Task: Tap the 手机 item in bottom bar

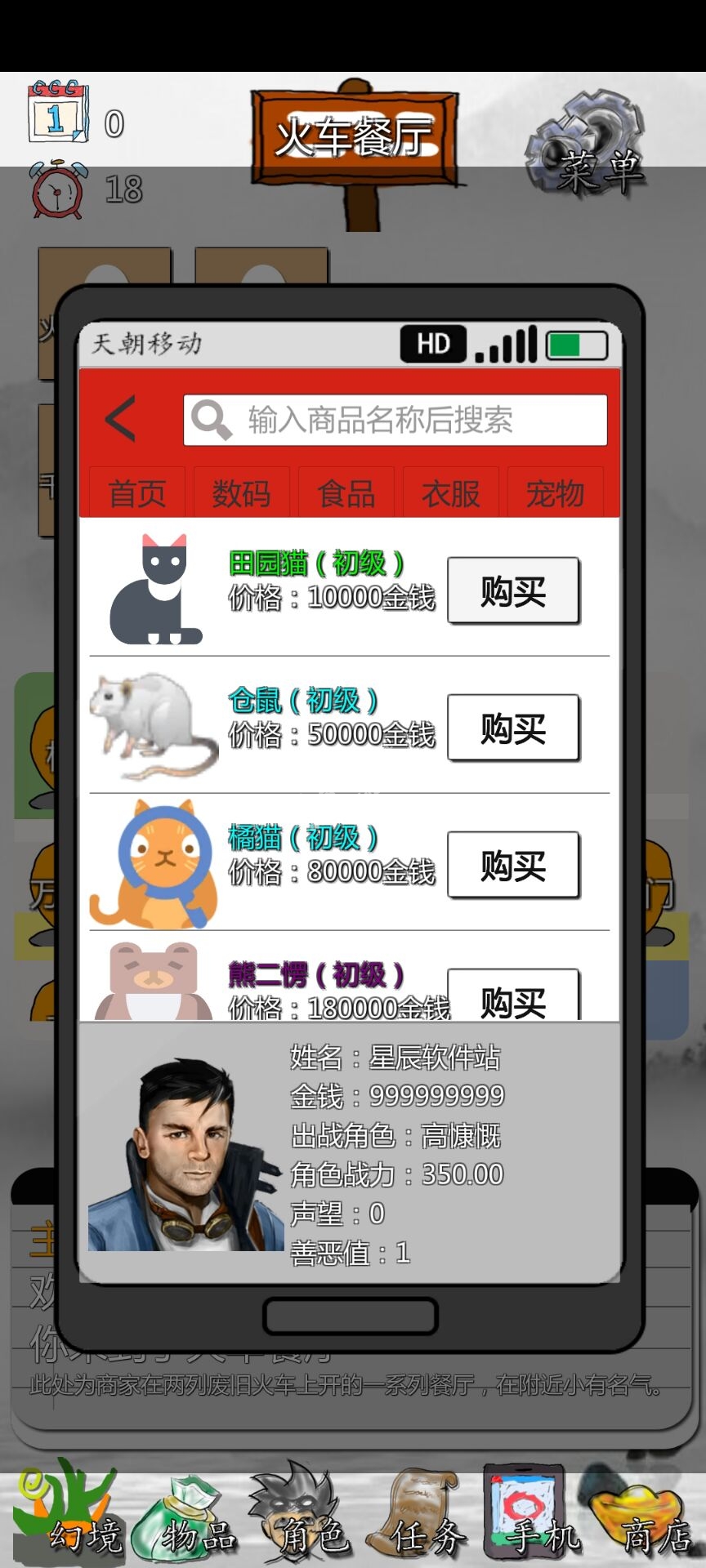Action: (x=533, y=1517)
